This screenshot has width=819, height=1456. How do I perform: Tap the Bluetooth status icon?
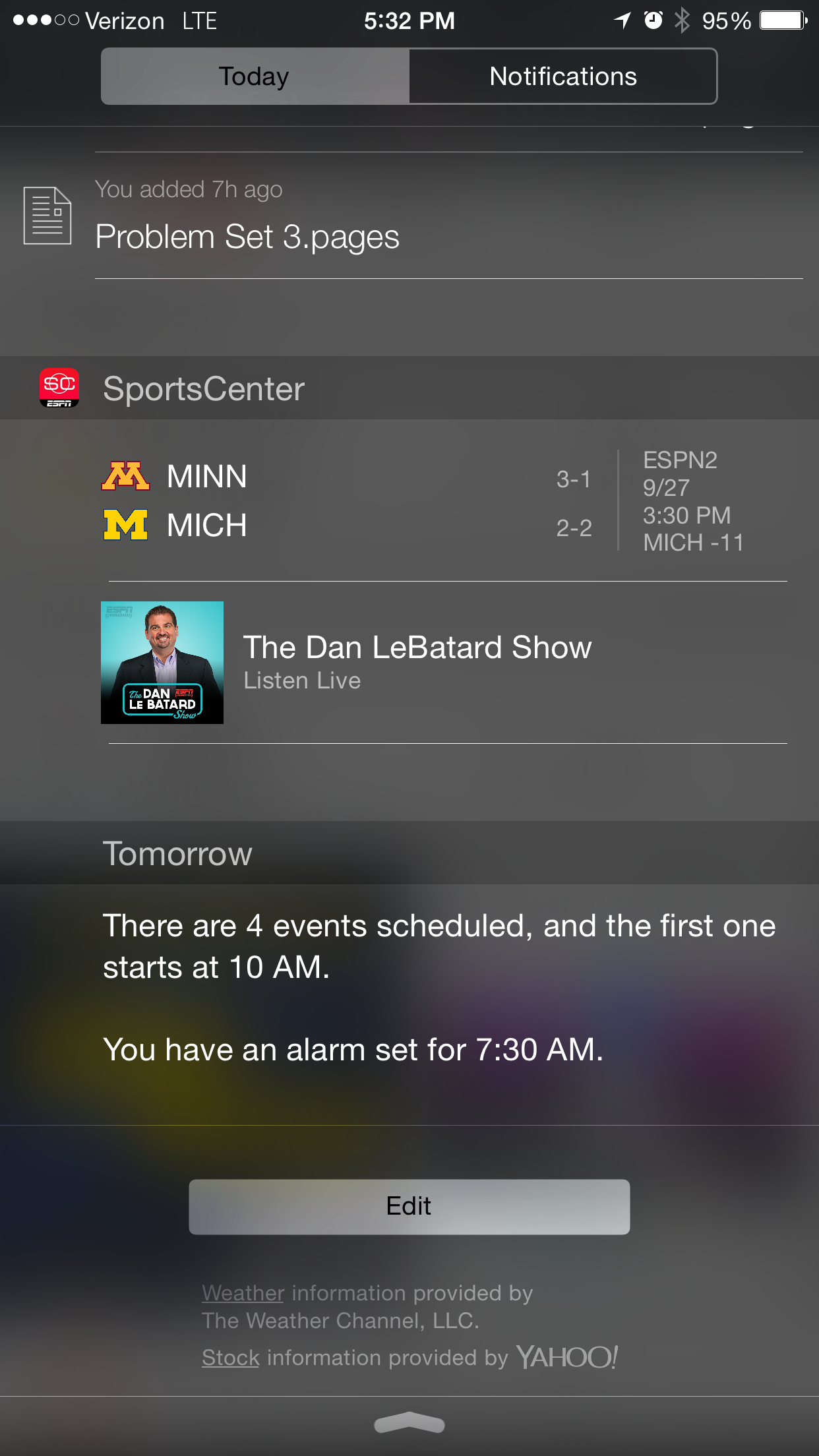tap(679, 20)
